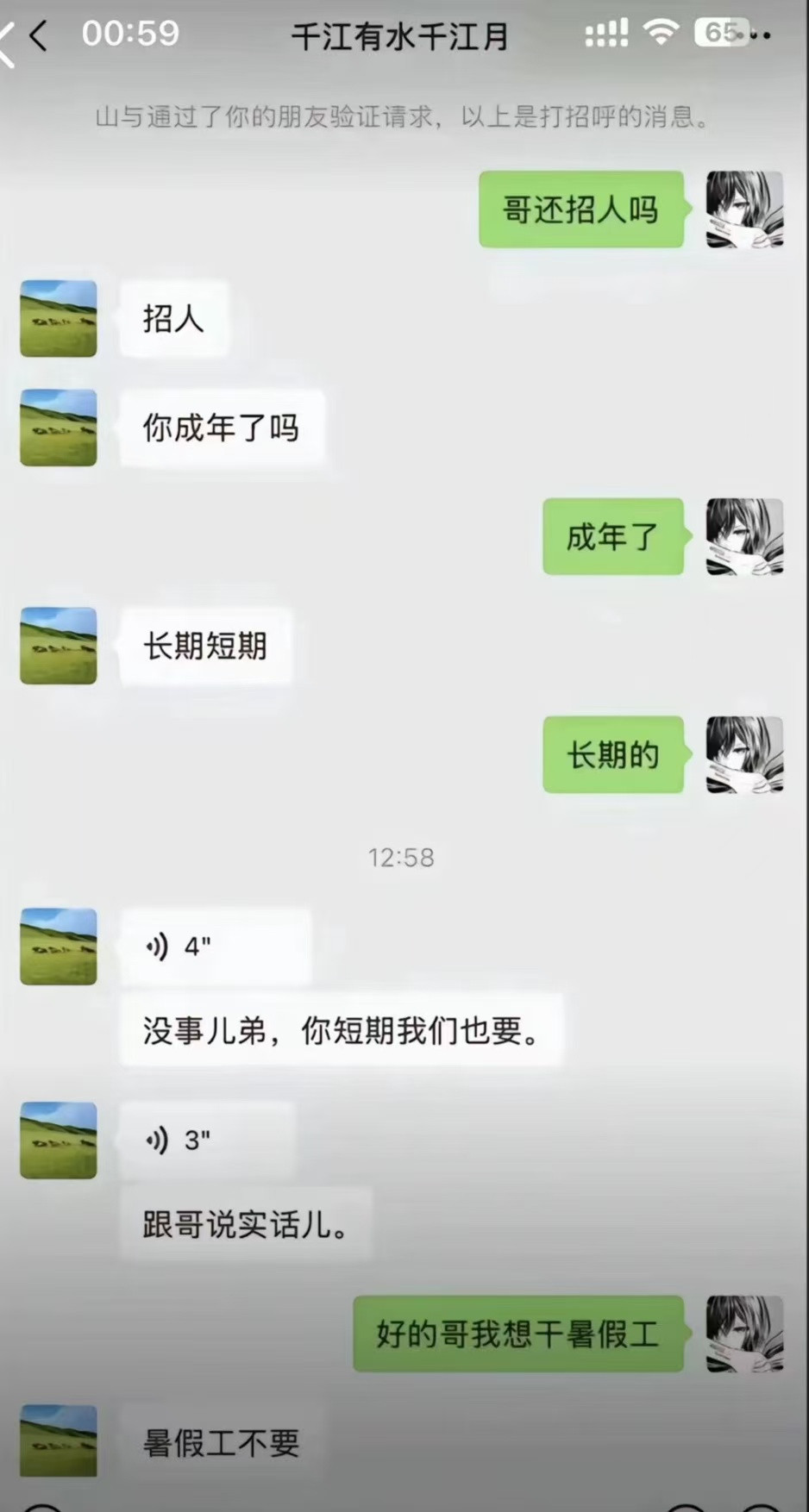Play the 3-second voice message
This screenshot has width=809, height=1512.
205,1140
